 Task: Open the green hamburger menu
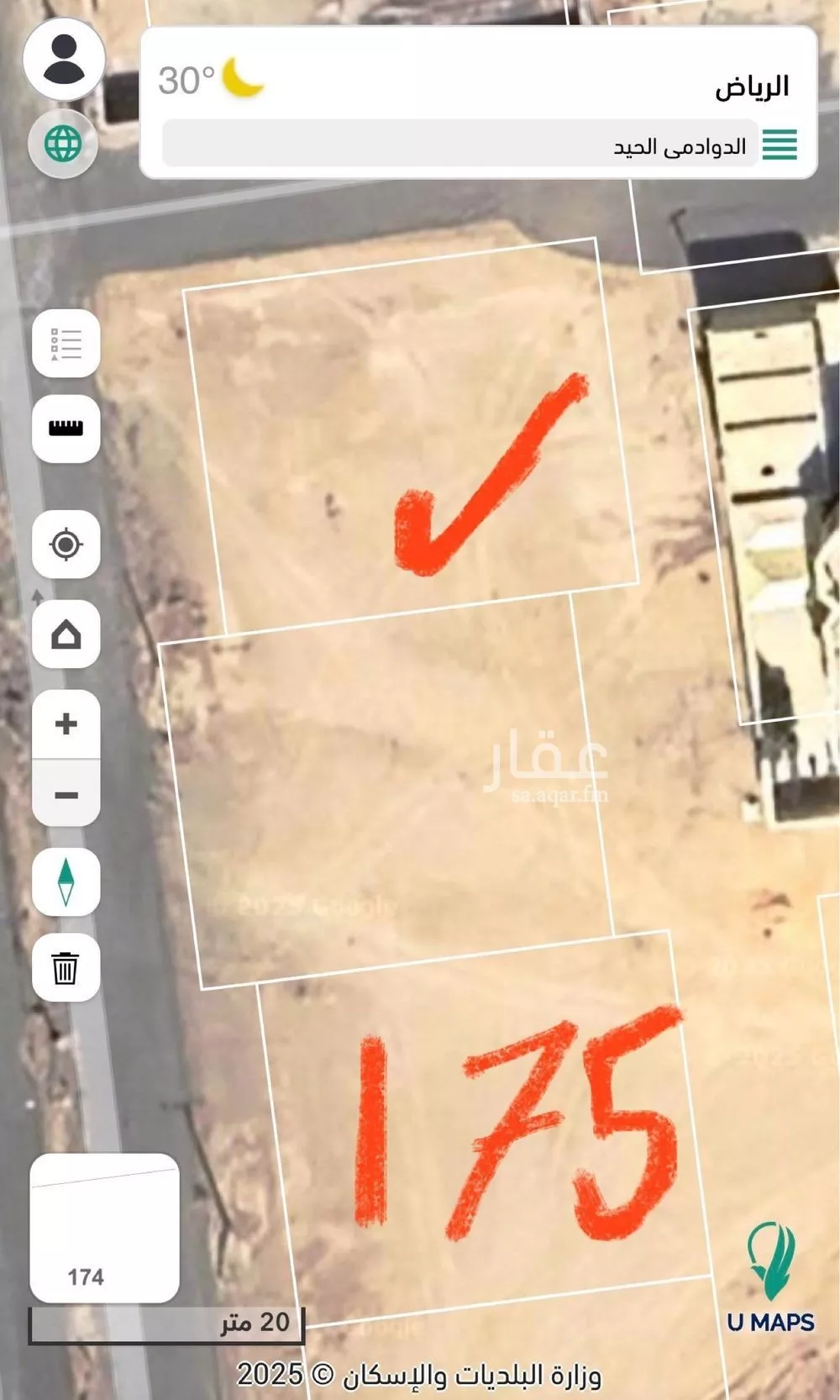pos(779,145)
